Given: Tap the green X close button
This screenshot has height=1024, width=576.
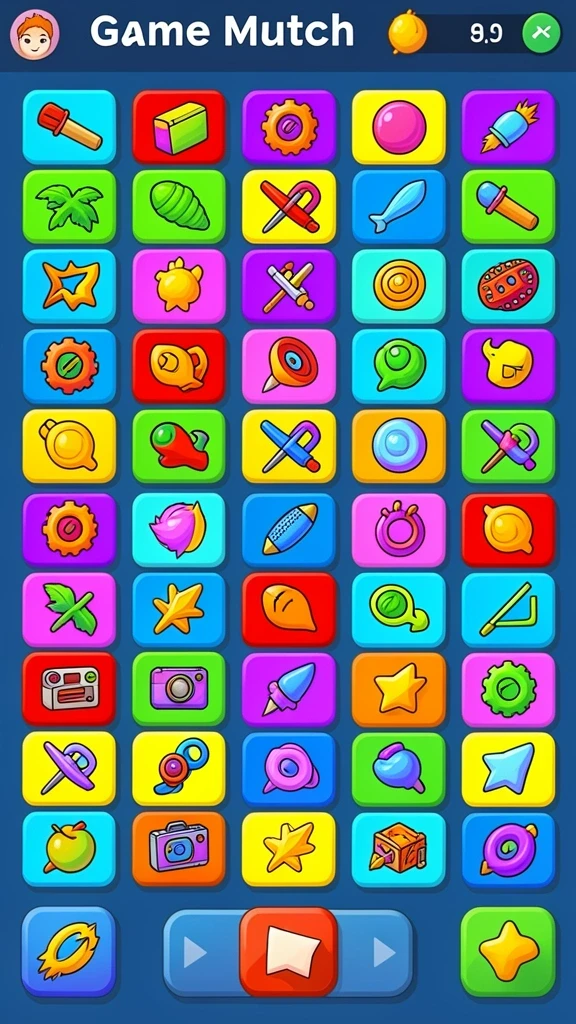Looking at the screenshot, I should (541, 32).
